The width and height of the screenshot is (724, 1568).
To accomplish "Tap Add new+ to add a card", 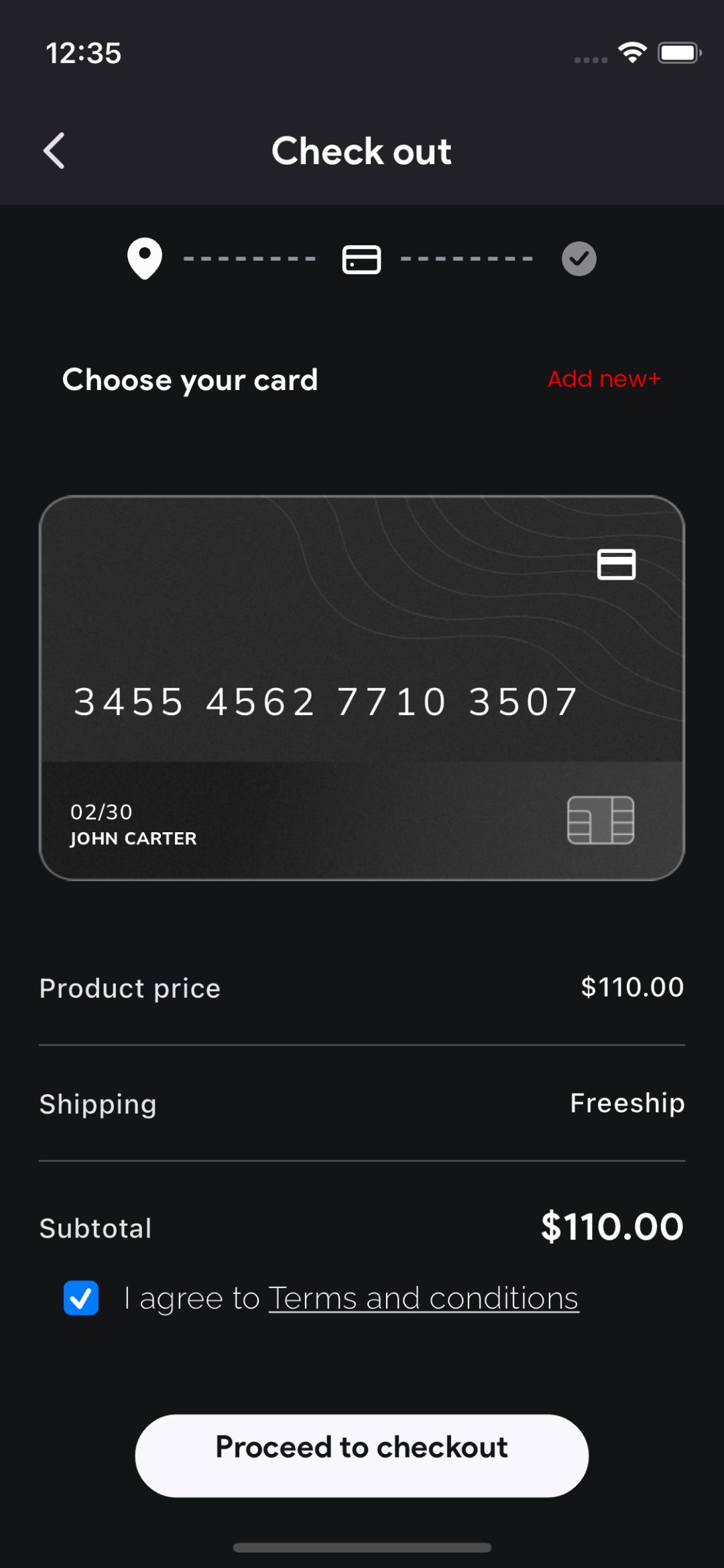I will point(604,379).
